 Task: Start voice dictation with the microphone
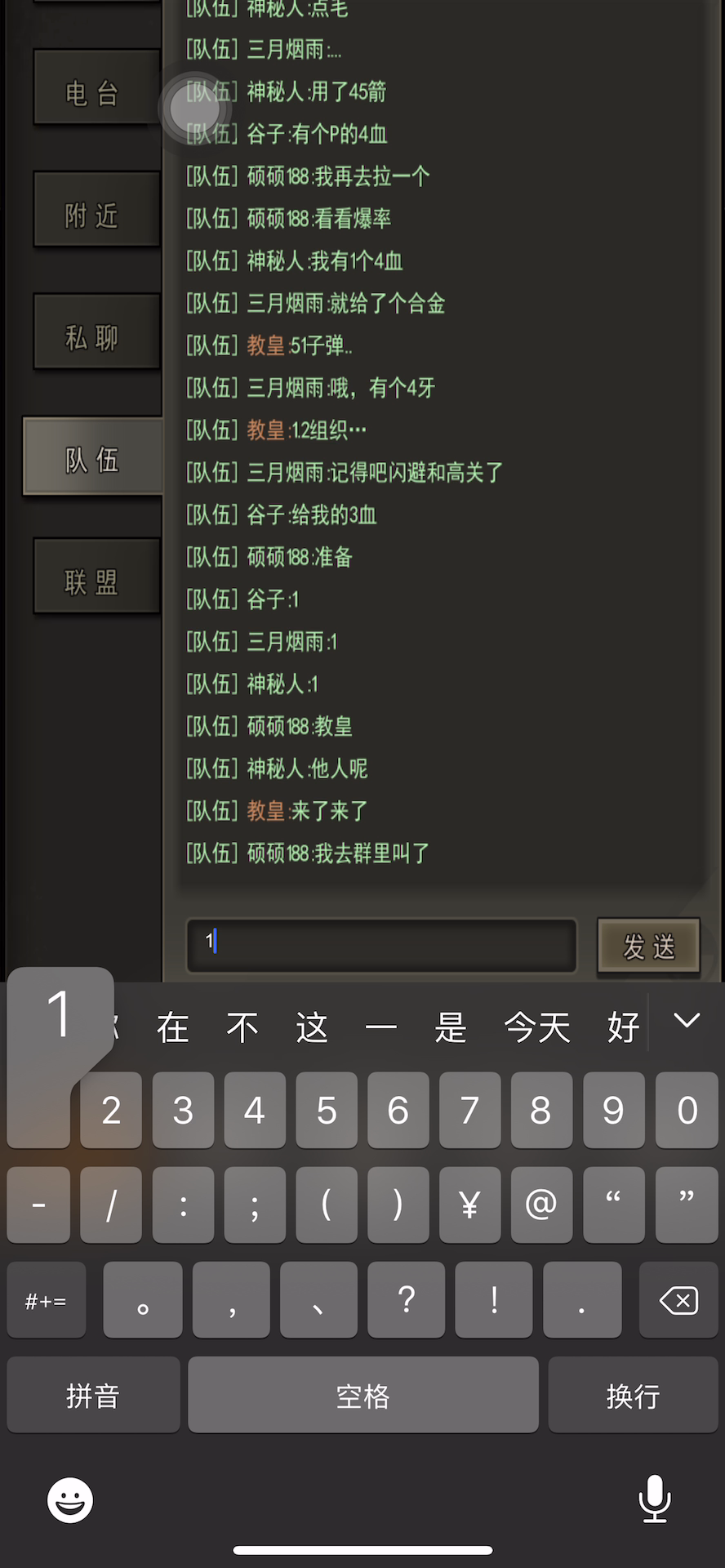pyautogui.click(x=654, y=1499)
